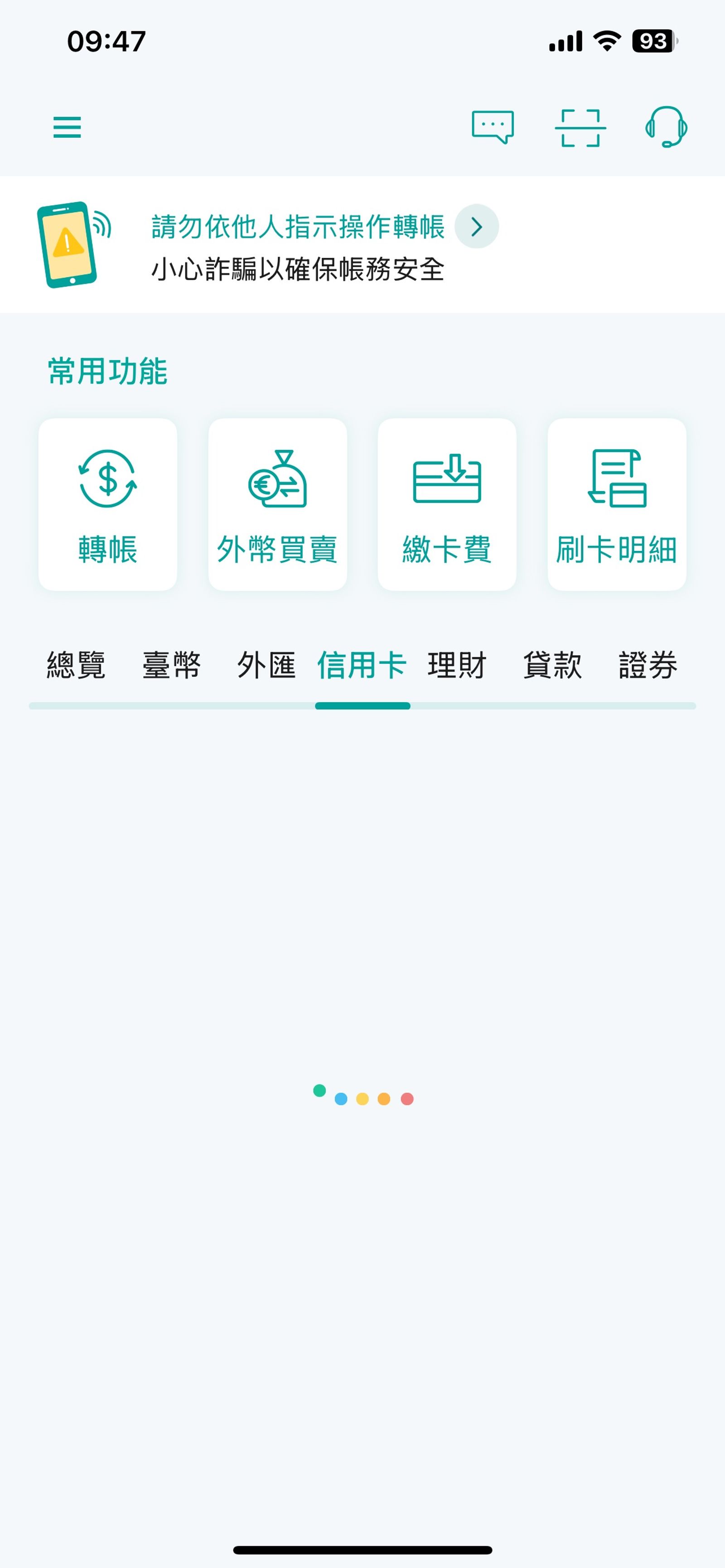The height and width of the screenshot is (1568, 725).
Task: Contact customer service via headset icon
Action: pos(666,127)
